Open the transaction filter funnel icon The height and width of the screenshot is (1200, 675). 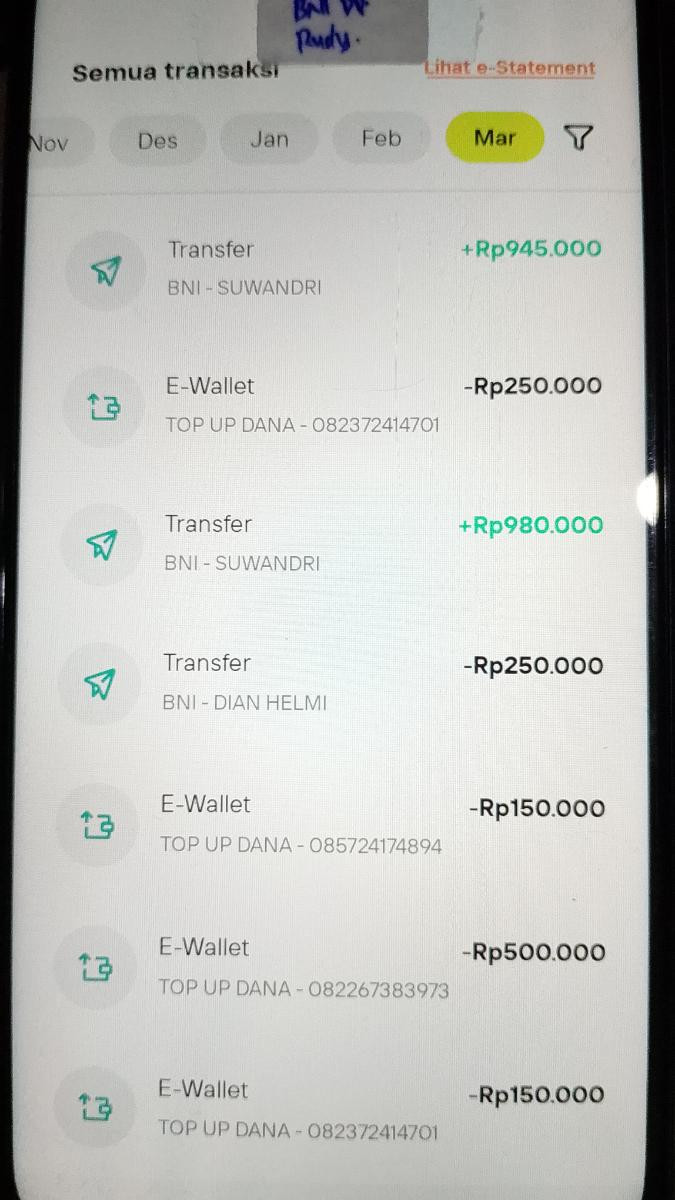pos(578,138)
